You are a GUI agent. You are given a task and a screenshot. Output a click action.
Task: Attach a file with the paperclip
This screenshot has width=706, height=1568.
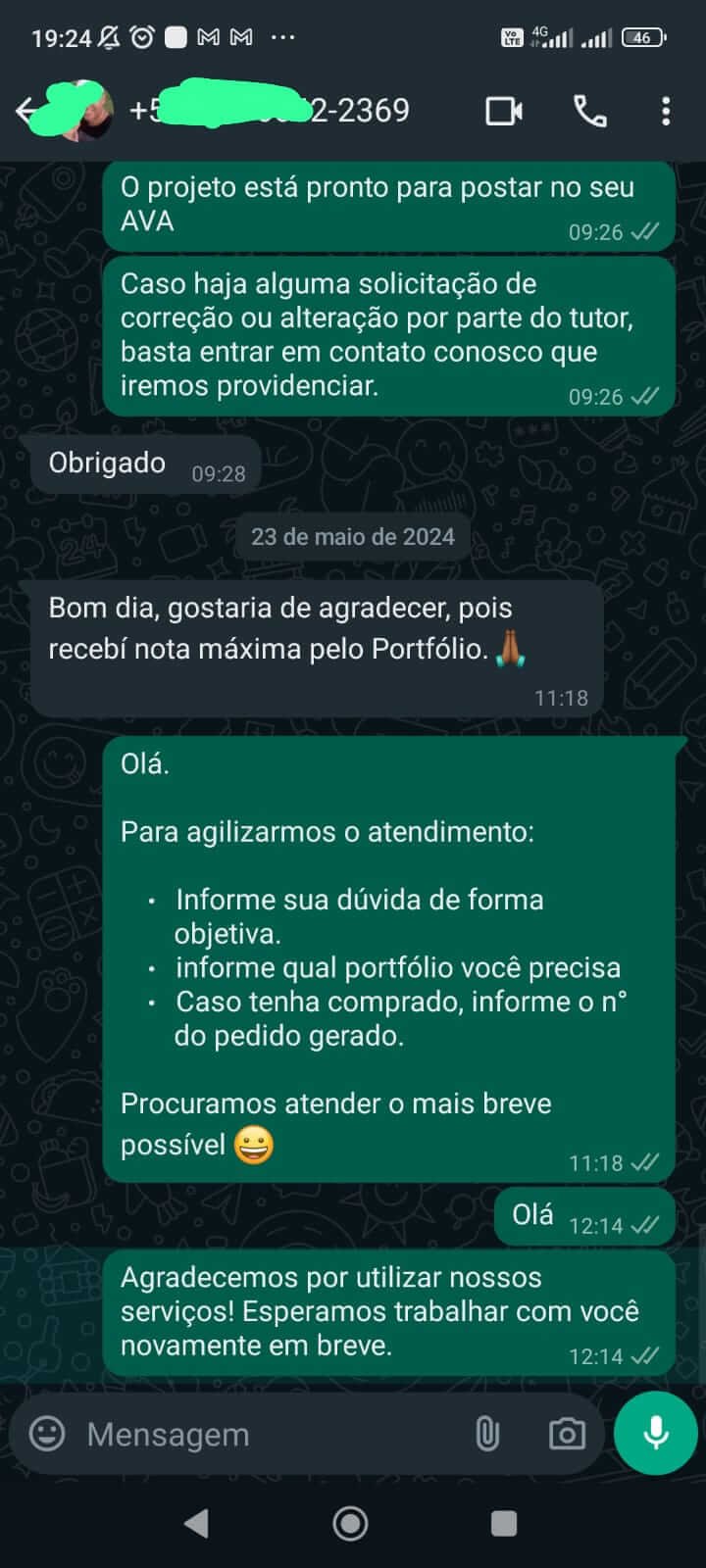(x=487, y=1434)
